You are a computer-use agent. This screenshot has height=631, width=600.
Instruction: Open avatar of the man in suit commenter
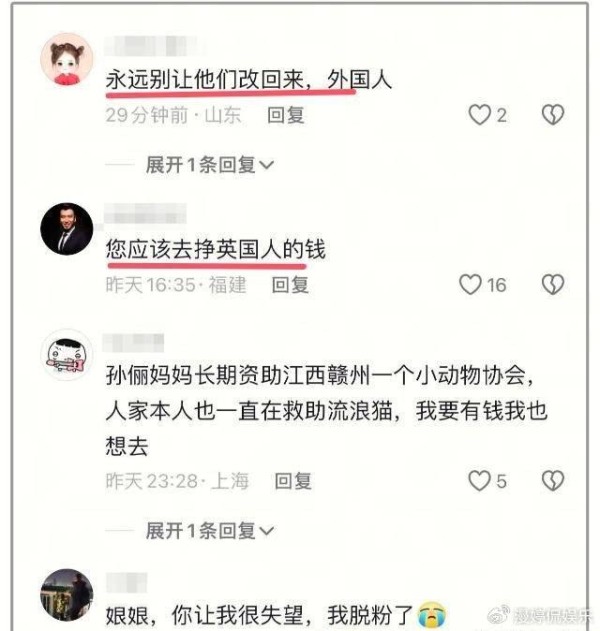coord(66,230)
